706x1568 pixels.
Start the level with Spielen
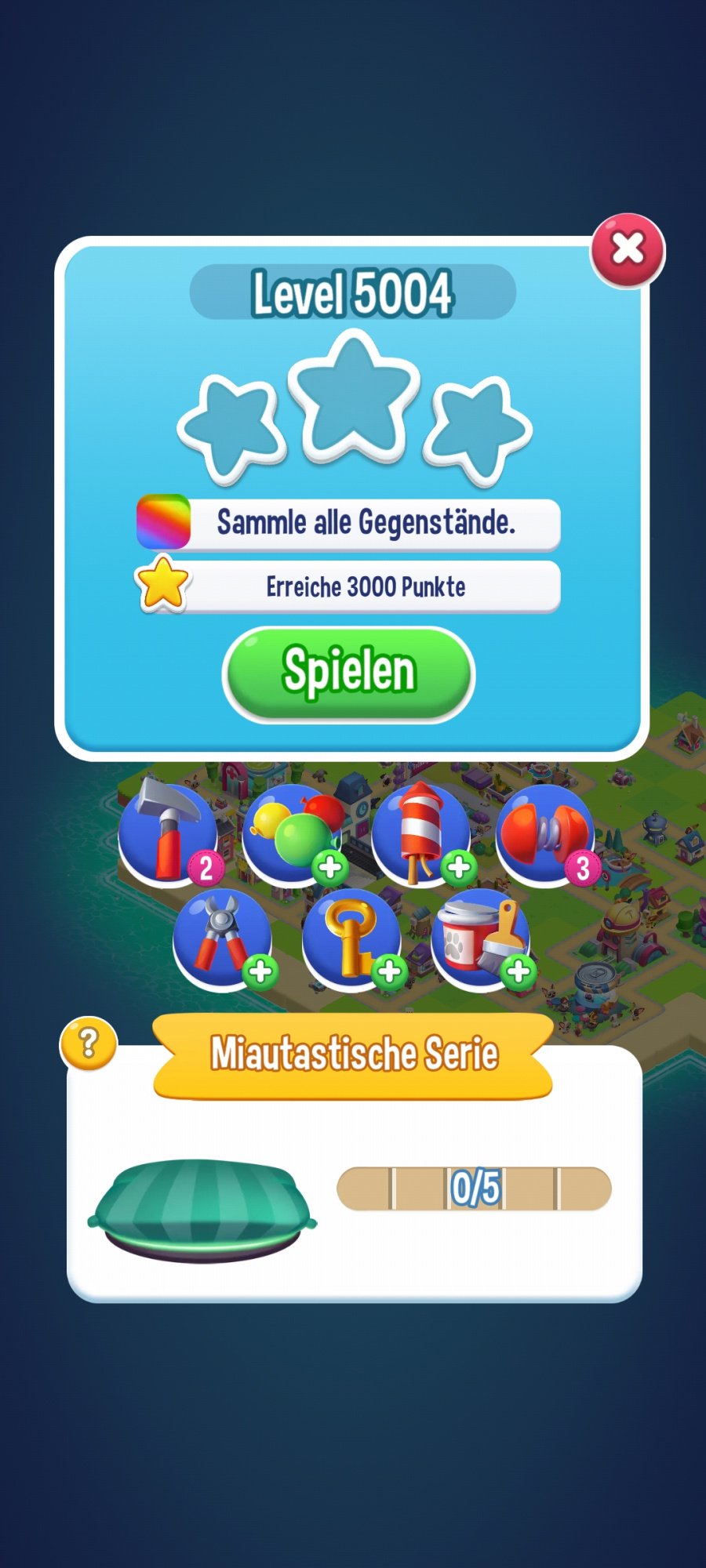[349, 673]
